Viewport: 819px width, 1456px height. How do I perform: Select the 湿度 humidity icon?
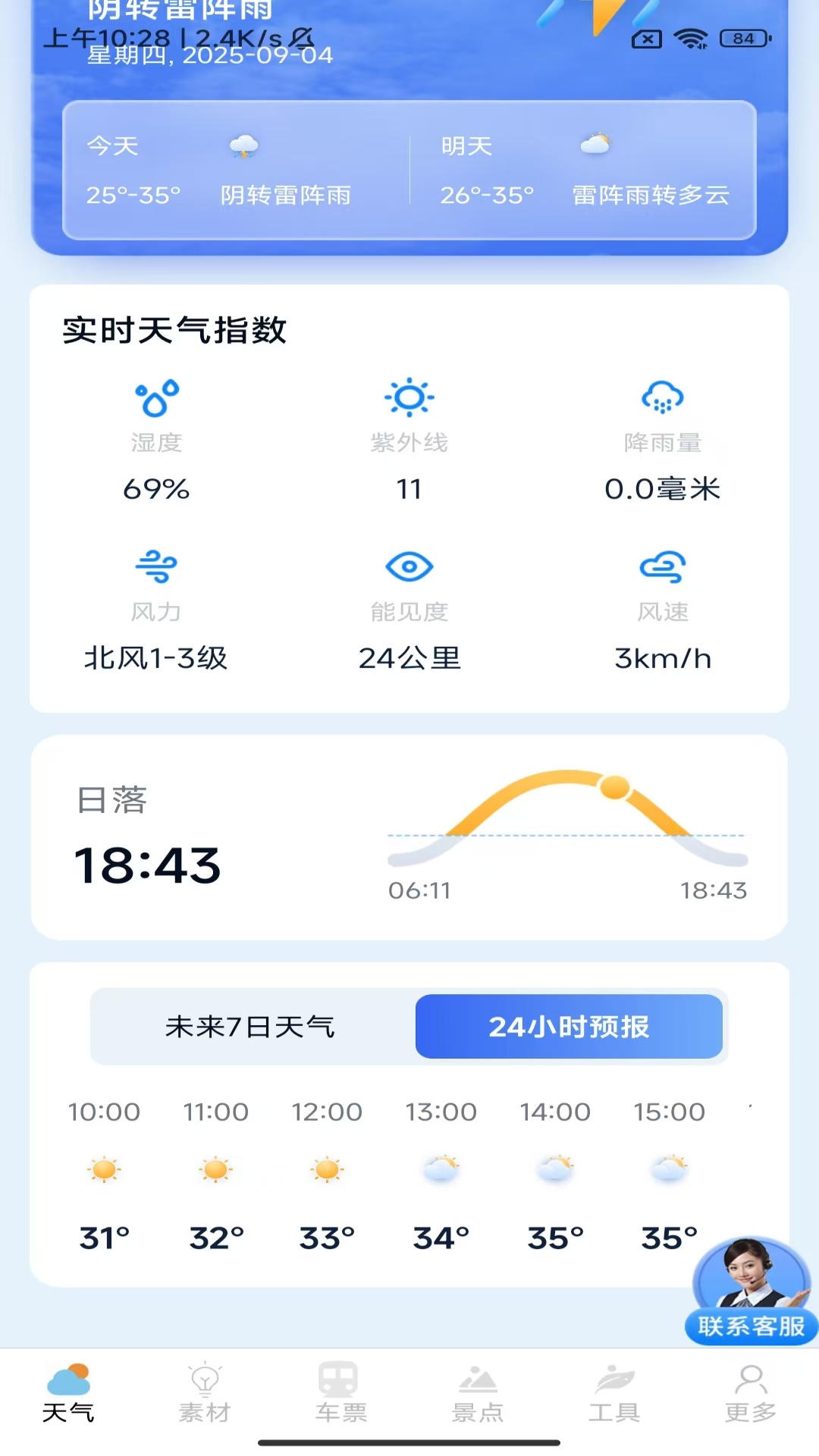click(x=155, y=397)
